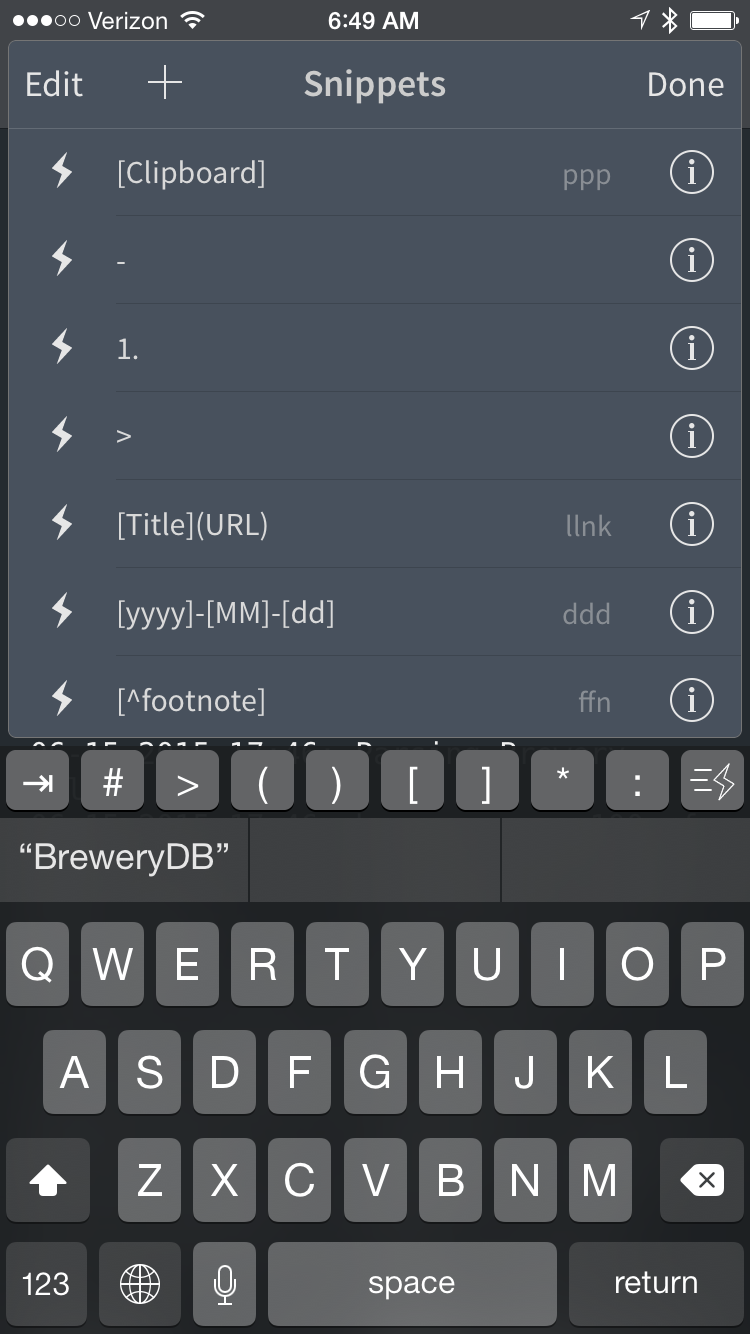Close the Snippets panel with Done
The height and width of the screenshot is (1334, 750).
685,85
